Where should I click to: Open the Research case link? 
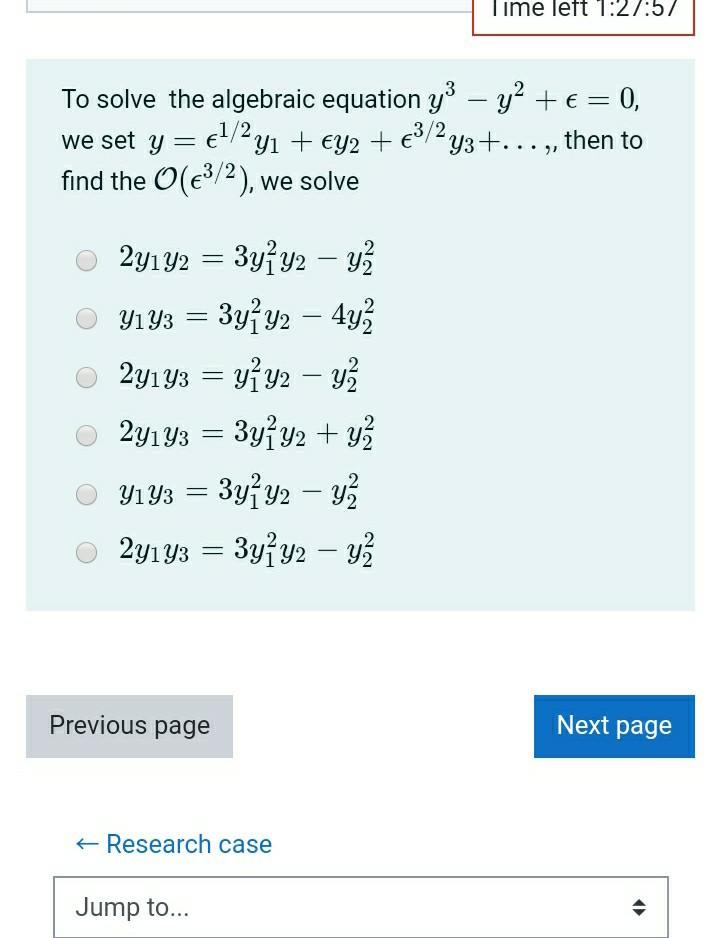[174, 844]
